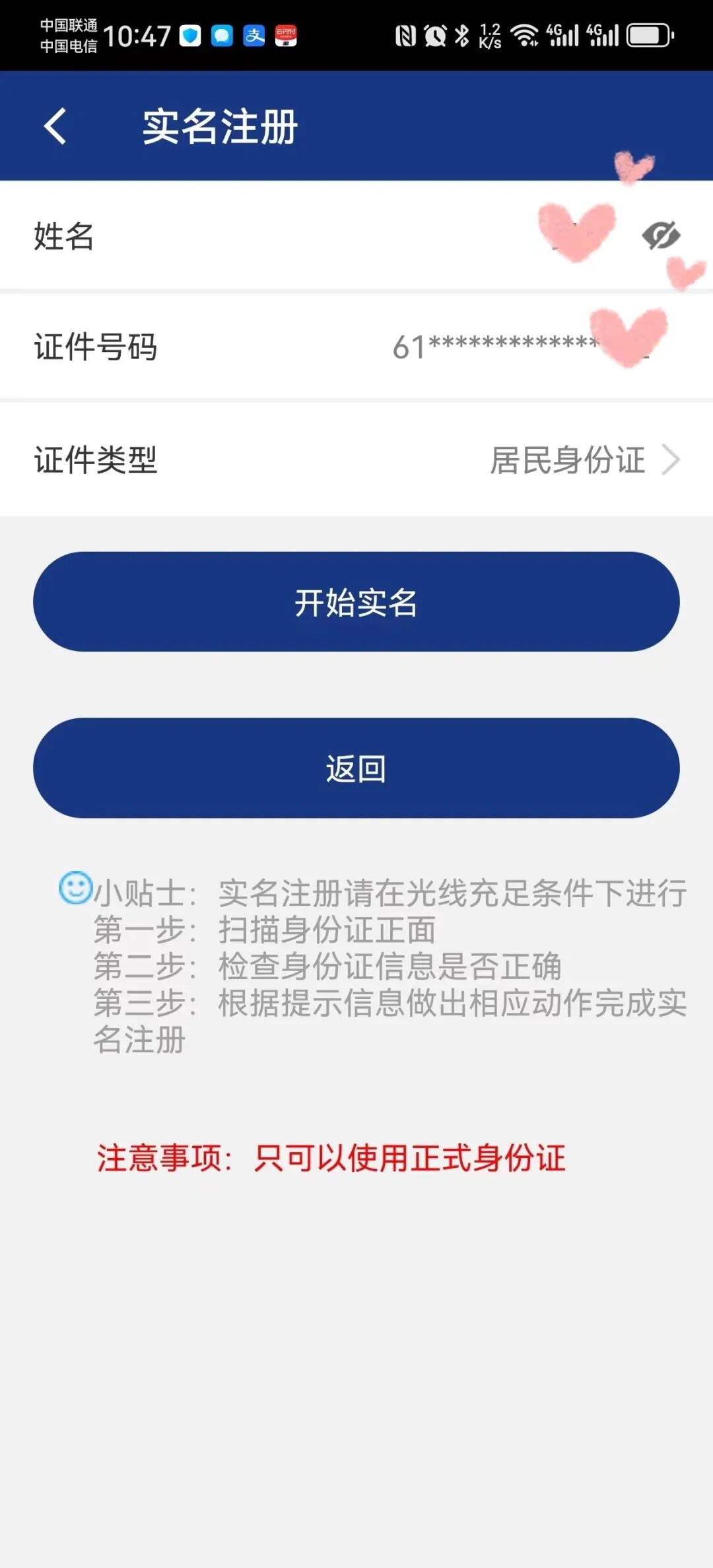Tap the 返回 button

point(356,768)
